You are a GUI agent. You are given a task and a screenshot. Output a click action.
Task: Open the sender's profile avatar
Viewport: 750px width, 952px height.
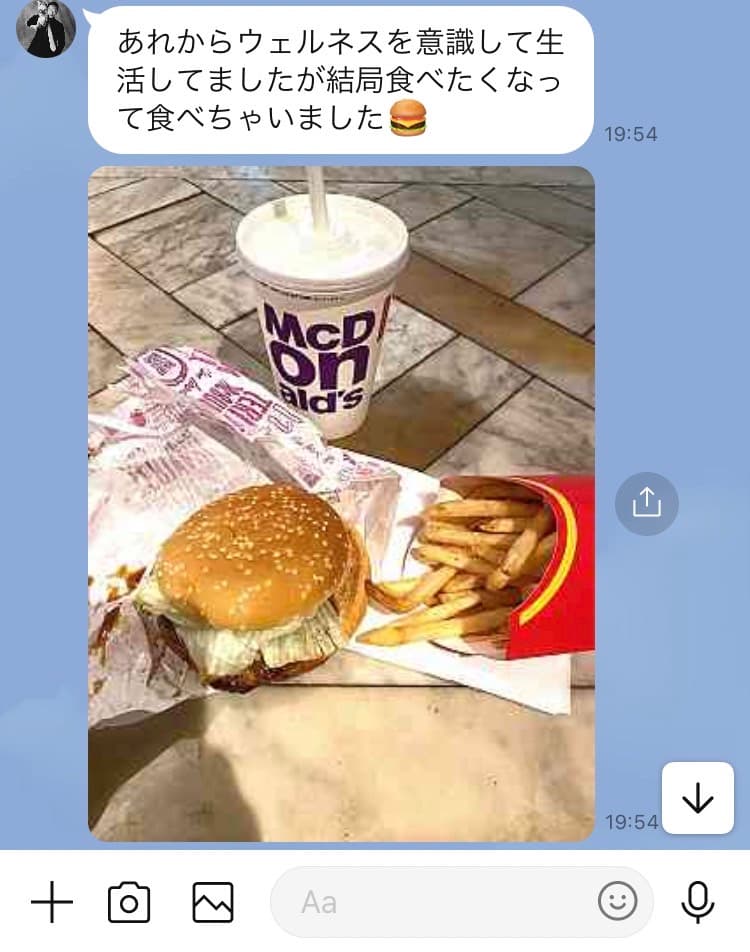coord(46,27)
